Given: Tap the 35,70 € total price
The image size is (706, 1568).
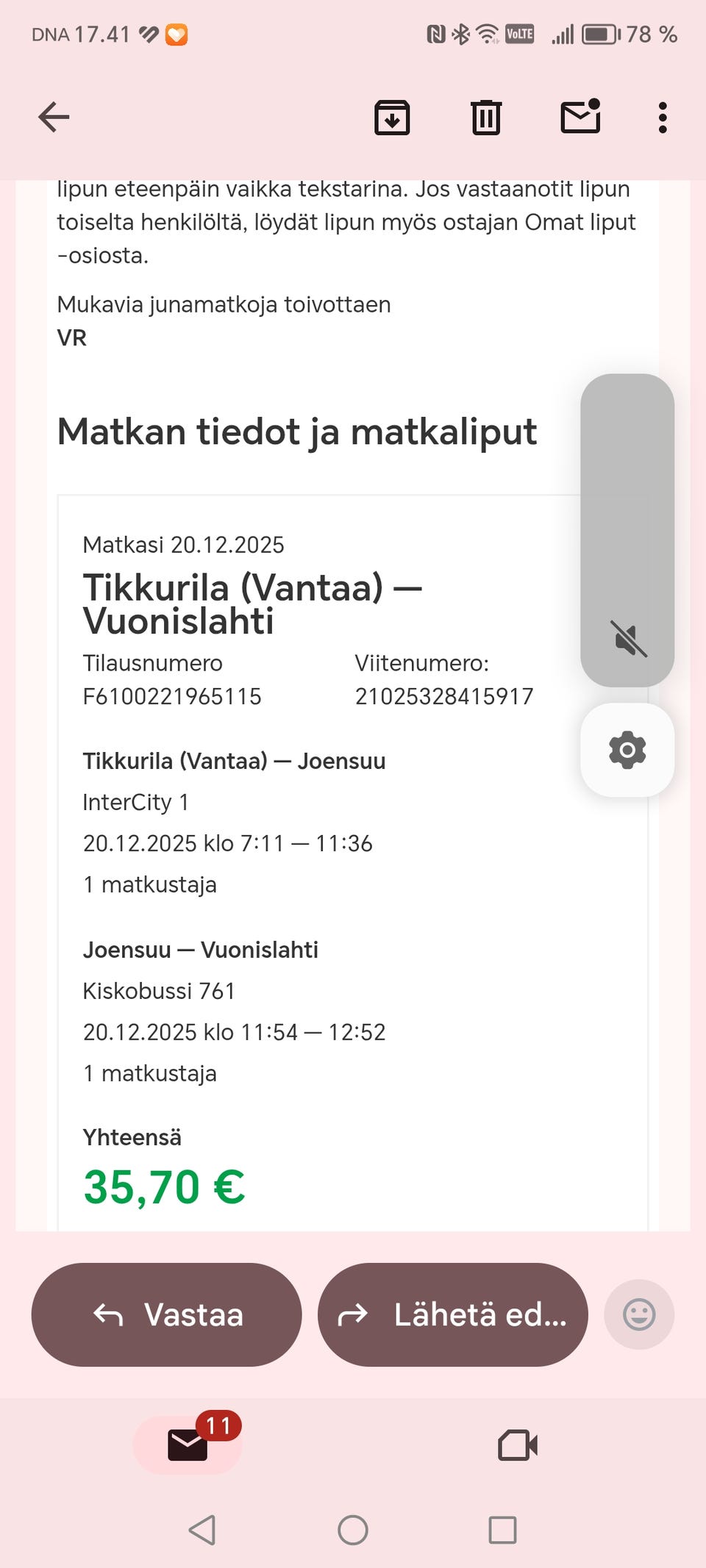Looking at the screenshot, I should point(164,1185).
